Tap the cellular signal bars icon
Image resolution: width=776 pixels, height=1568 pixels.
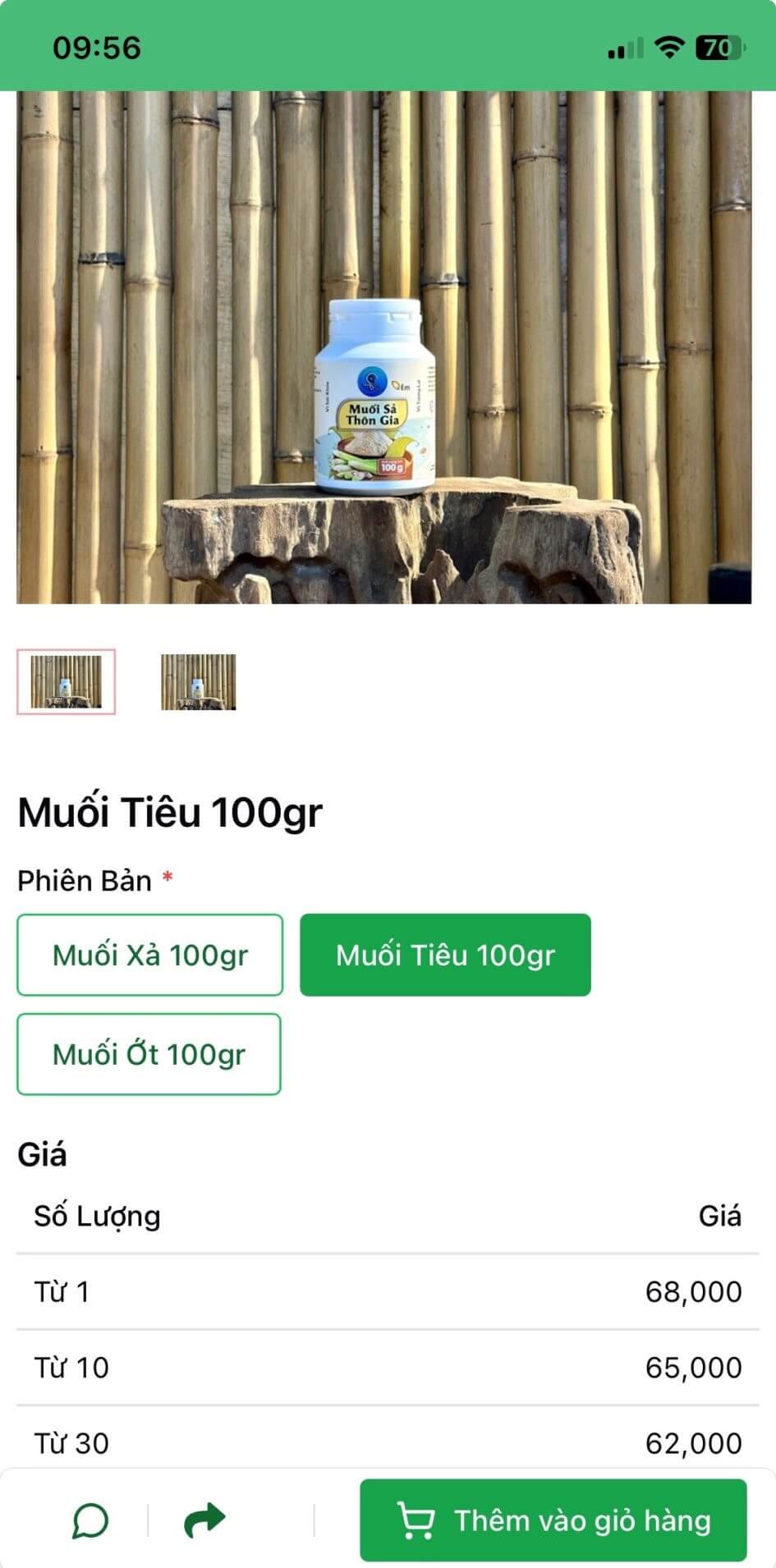point(626,47)
